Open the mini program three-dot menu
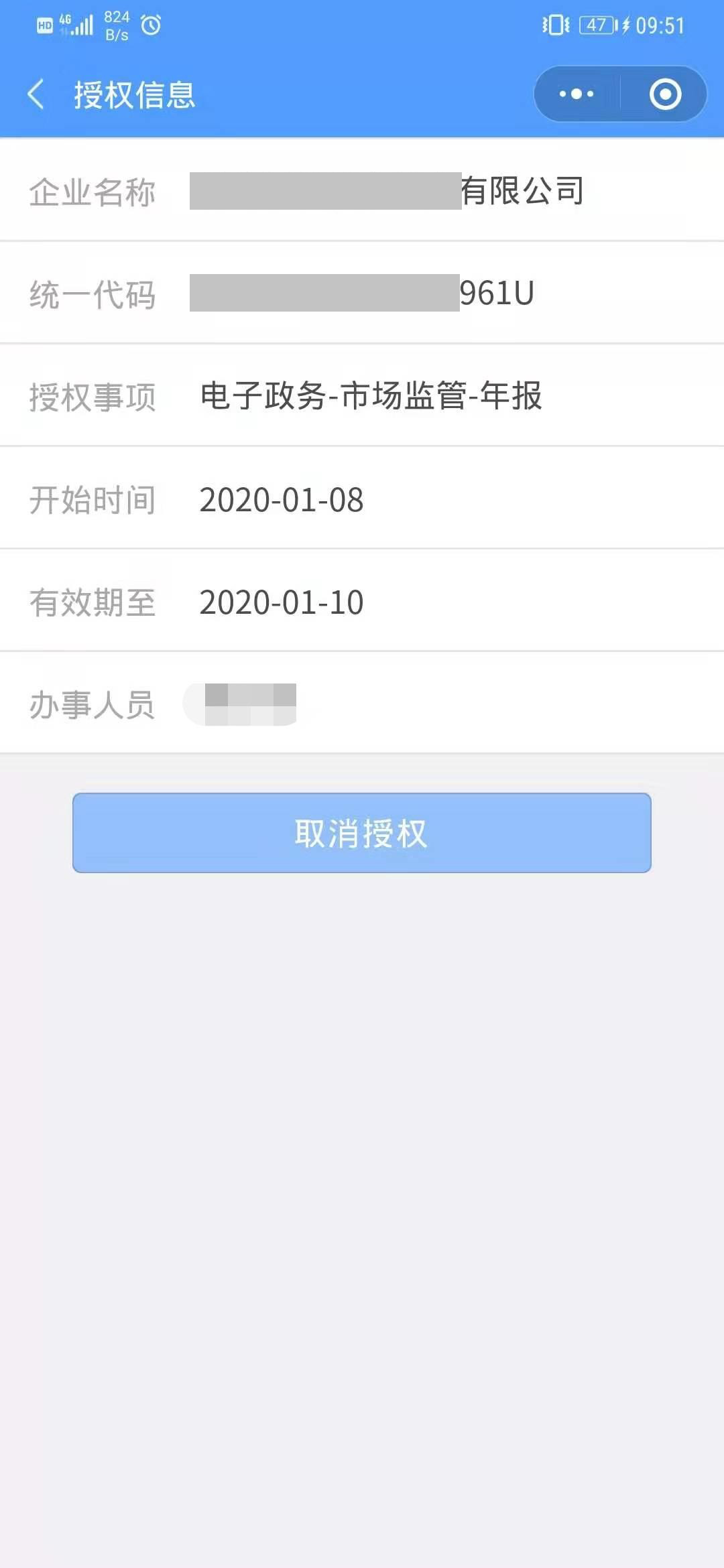724x1568 pixels. tap(577, 94)
